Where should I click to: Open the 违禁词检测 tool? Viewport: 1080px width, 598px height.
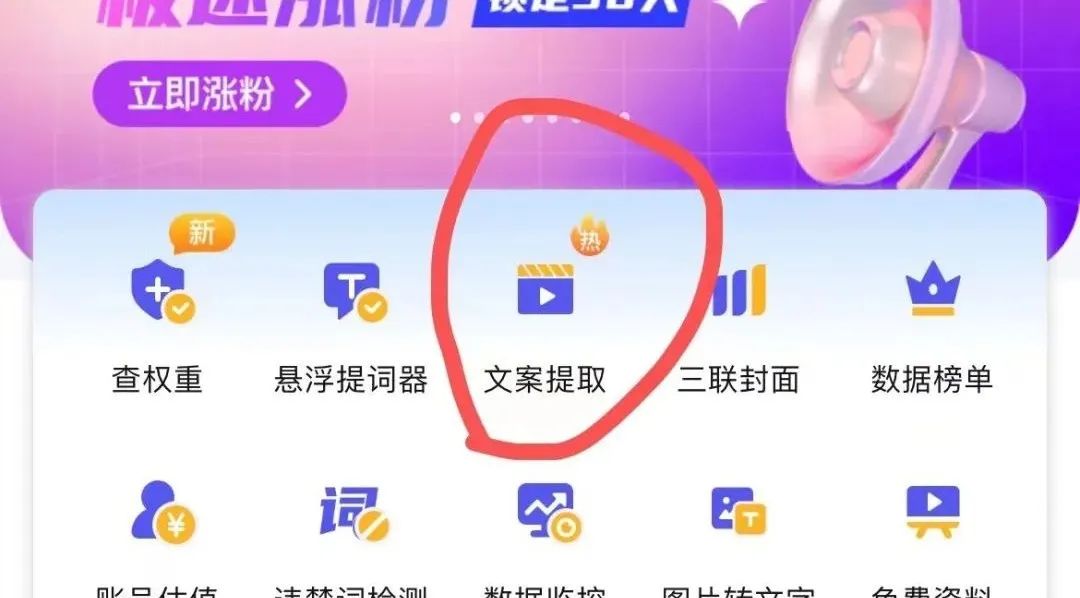pyautogui.click(x=351, y=512)
